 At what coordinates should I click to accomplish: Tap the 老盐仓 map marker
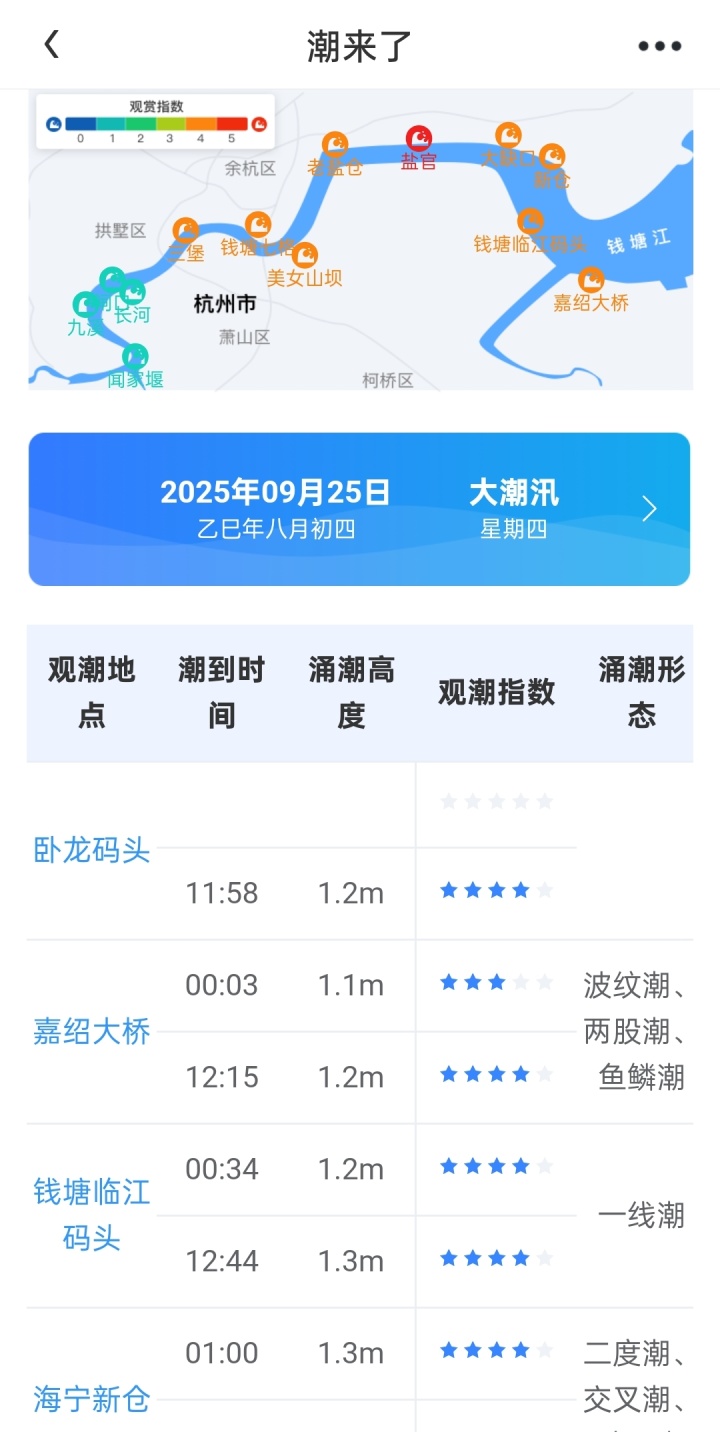[x=335, y=145]
